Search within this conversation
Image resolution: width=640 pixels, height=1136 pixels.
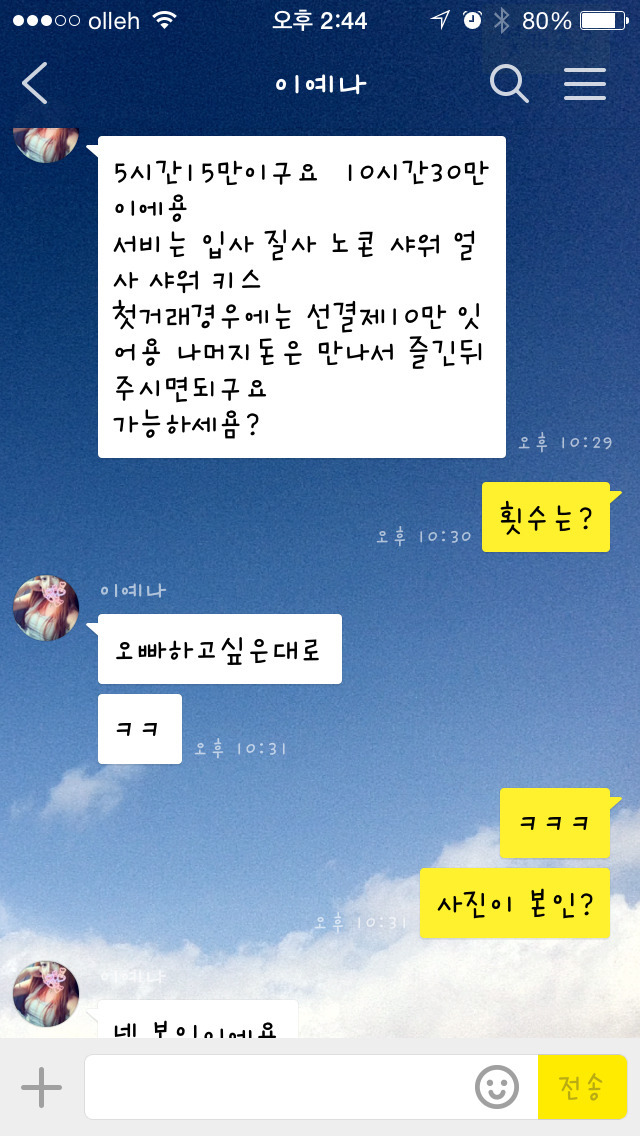(509, 84)
